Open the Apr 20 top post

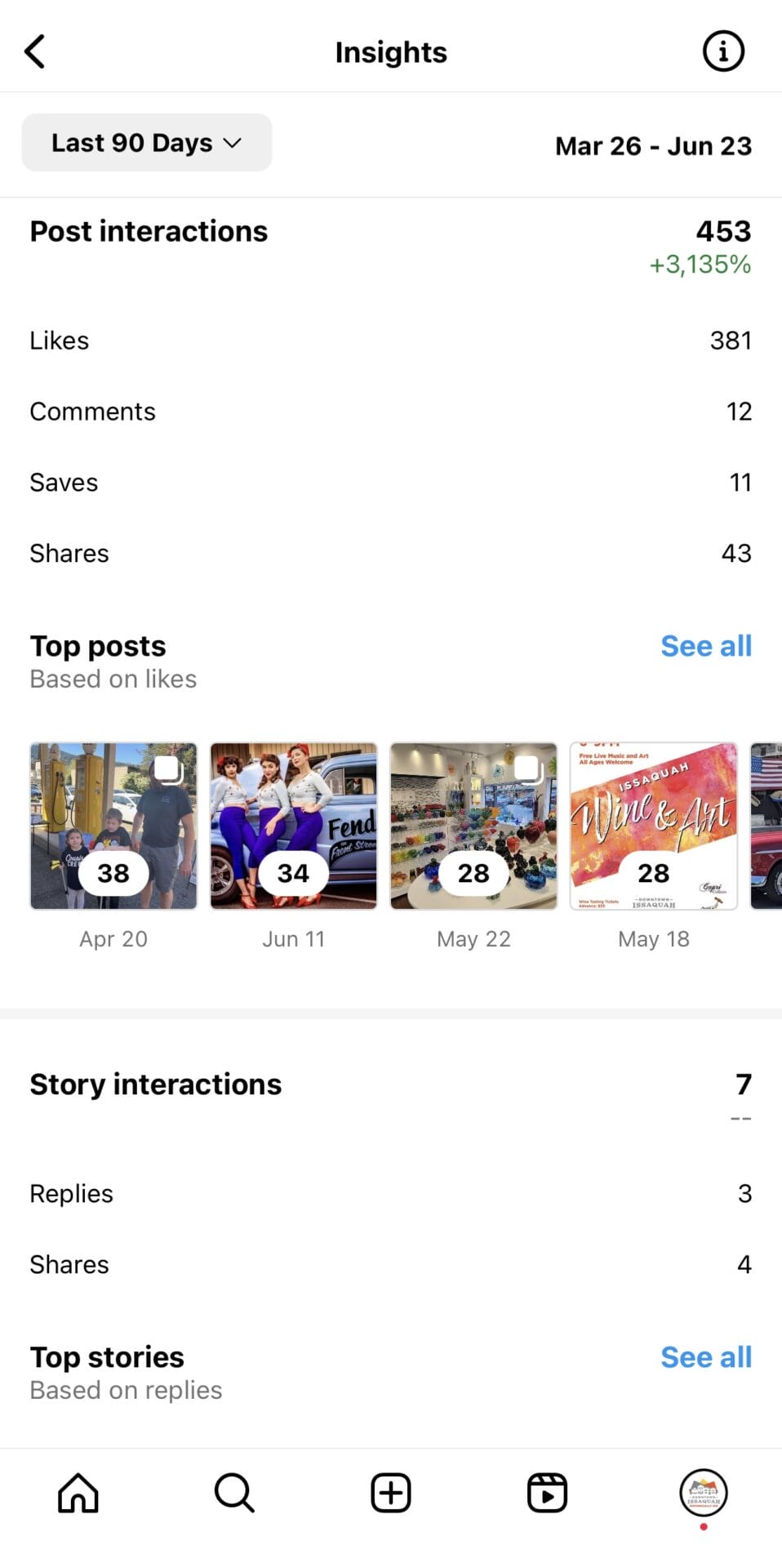pyautogui.click(x=113, y=826)
